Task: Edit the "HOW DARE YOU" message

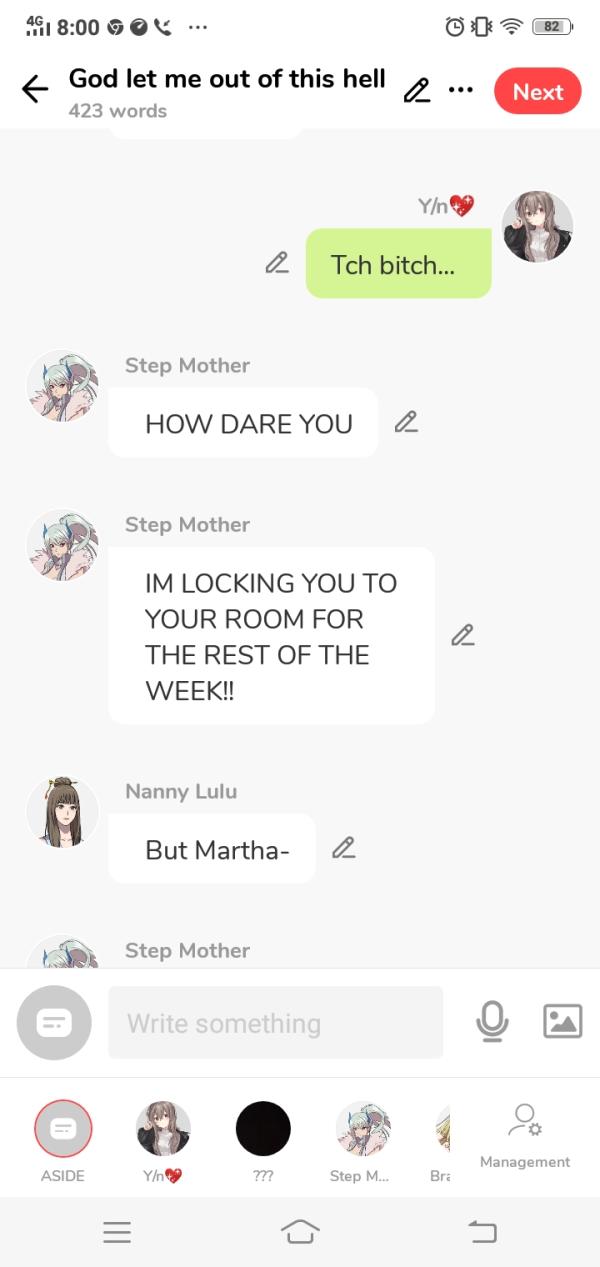Action: pyautogui.click(x=405, y=422)
